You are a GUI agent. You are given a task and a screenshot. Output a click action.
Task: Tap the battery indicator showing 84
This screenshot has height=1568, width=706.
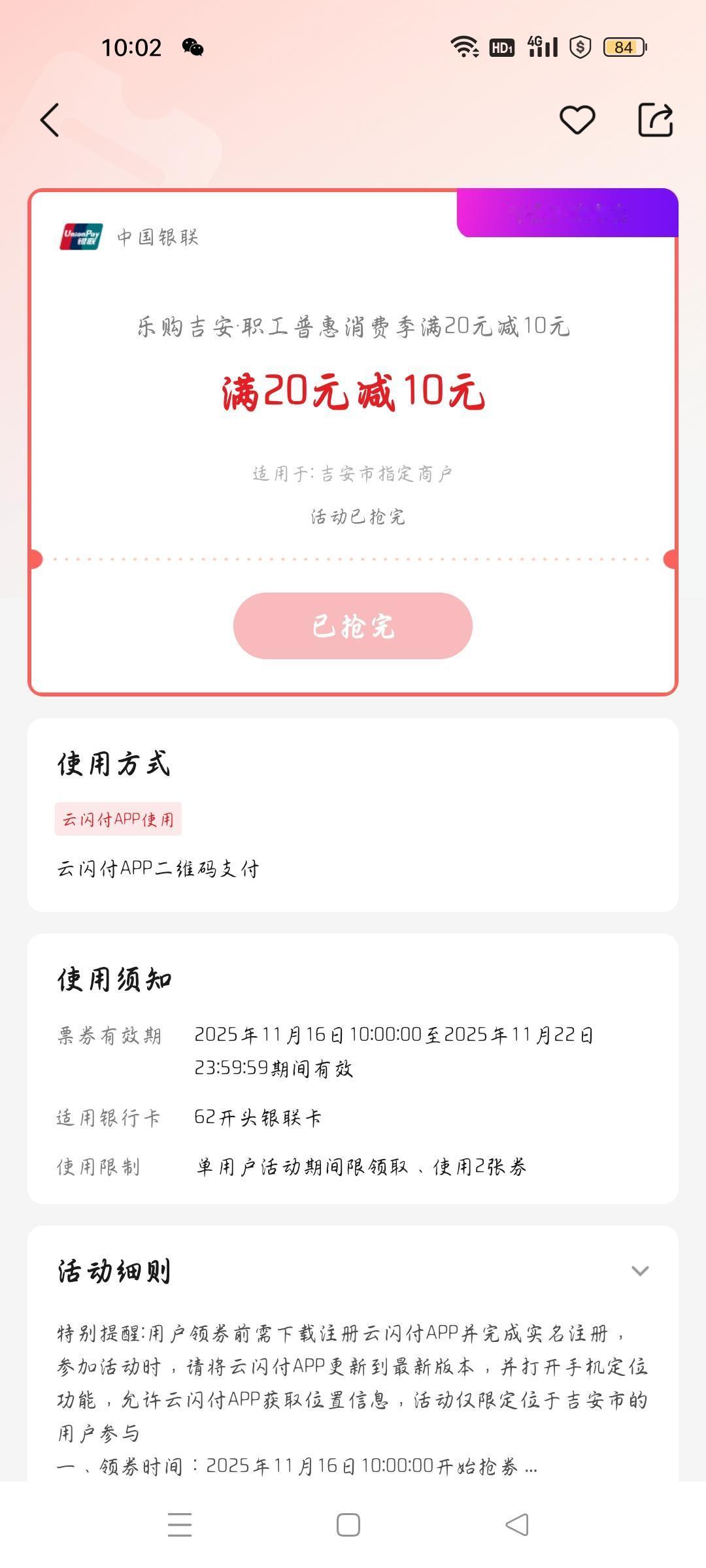[x=624, y=46]
